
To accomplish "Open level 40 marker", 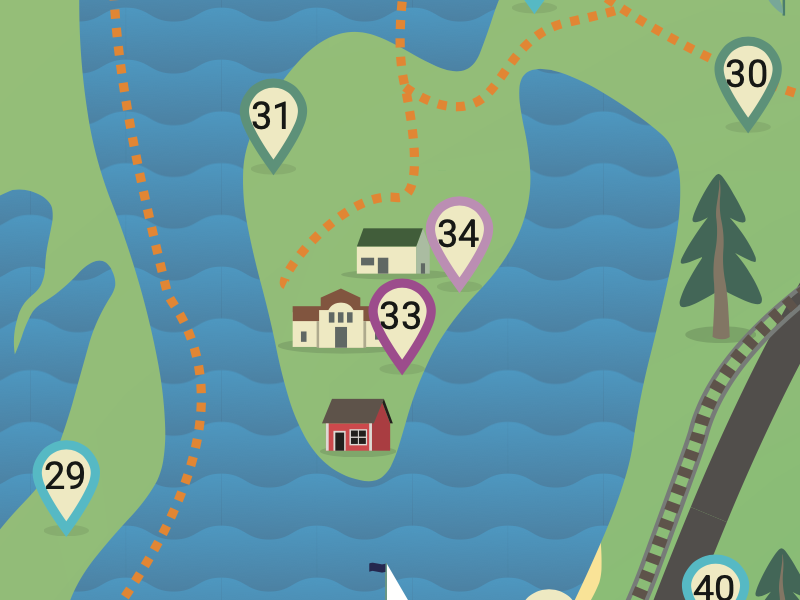I will pos(715,585).
